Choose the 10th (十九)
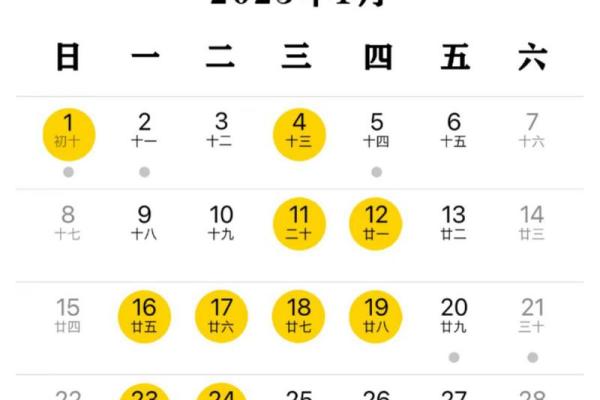Screen dimensions: 600x400 click(x=222, y=223)
